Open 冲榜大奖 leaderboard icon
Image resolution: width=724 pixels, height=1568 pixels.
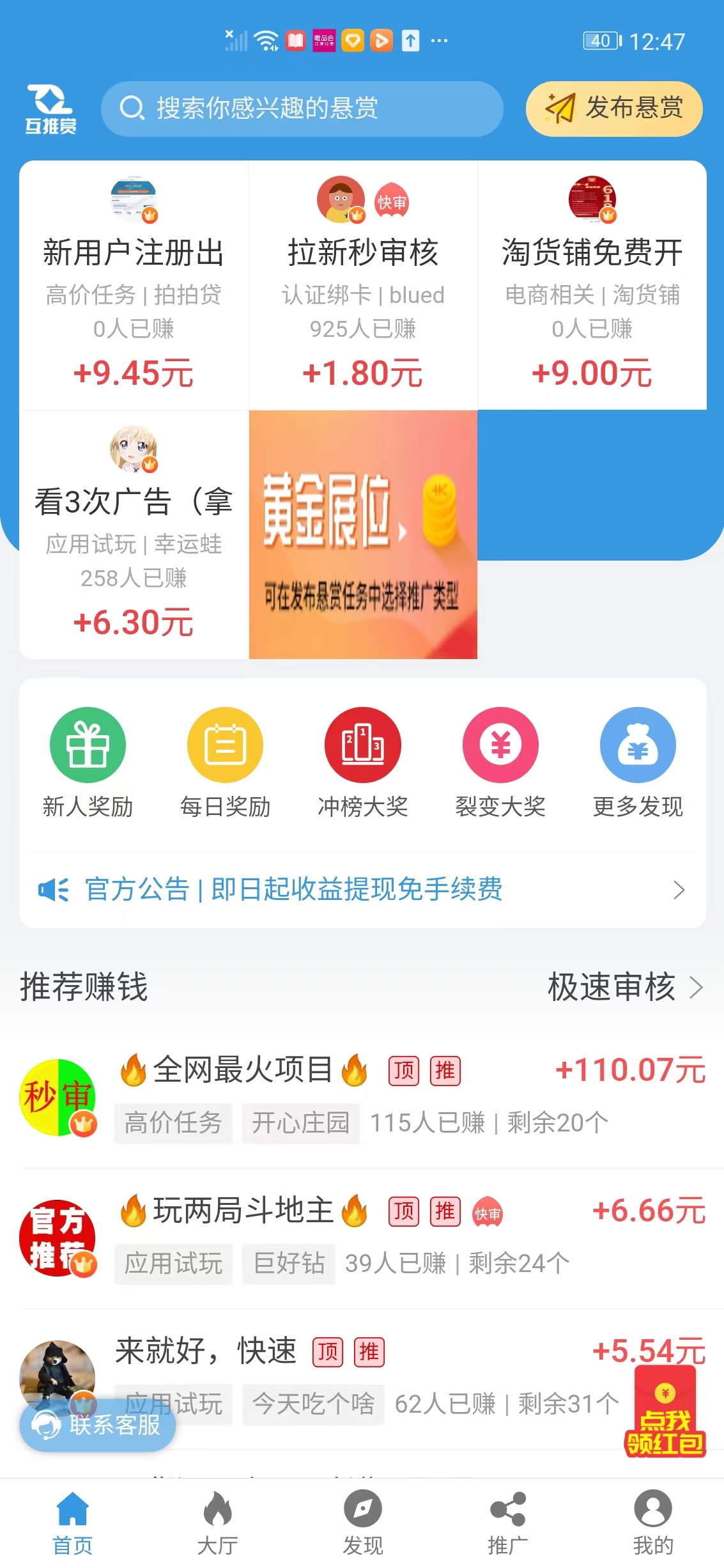(x=362, y=745)
